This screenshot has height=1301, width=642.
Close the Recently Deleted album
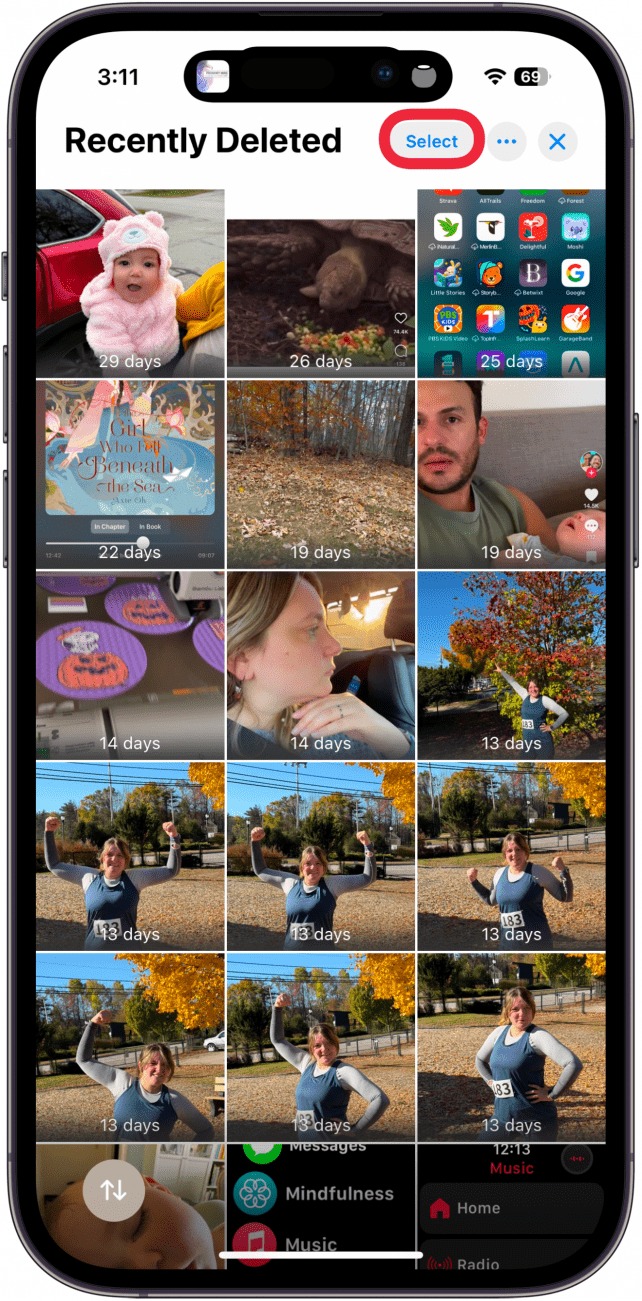pos(558,142)
